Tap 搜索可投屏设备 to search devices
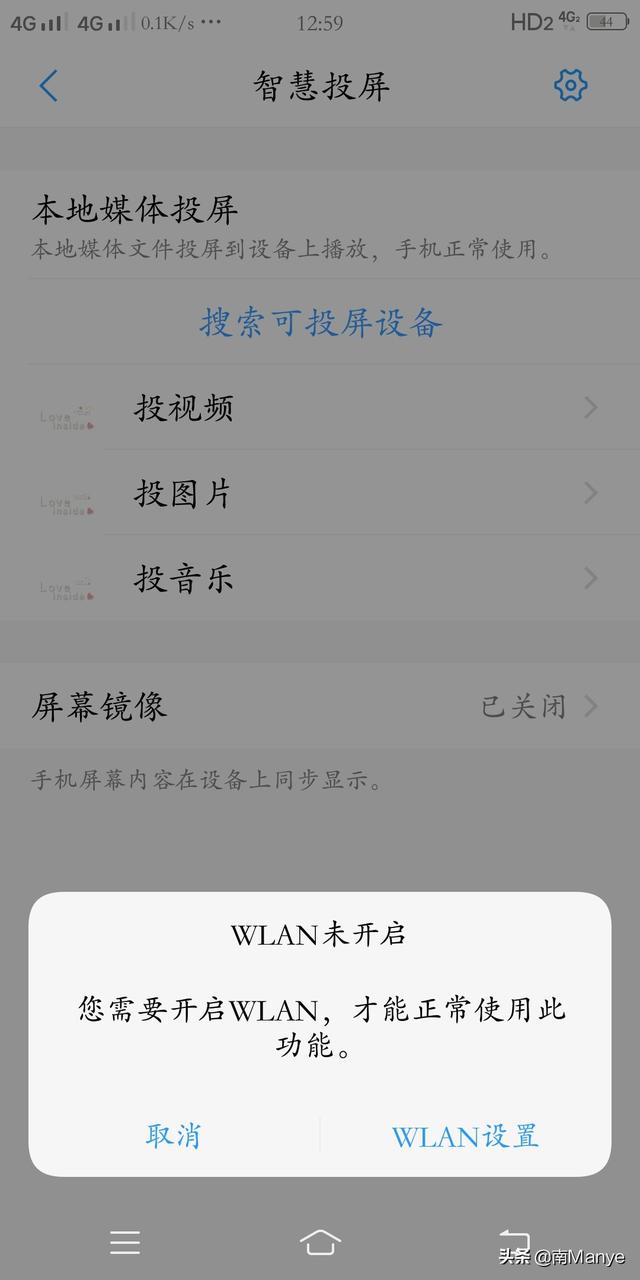The width and height of the screenshot is (640, 1280). [x=320, y=322]
